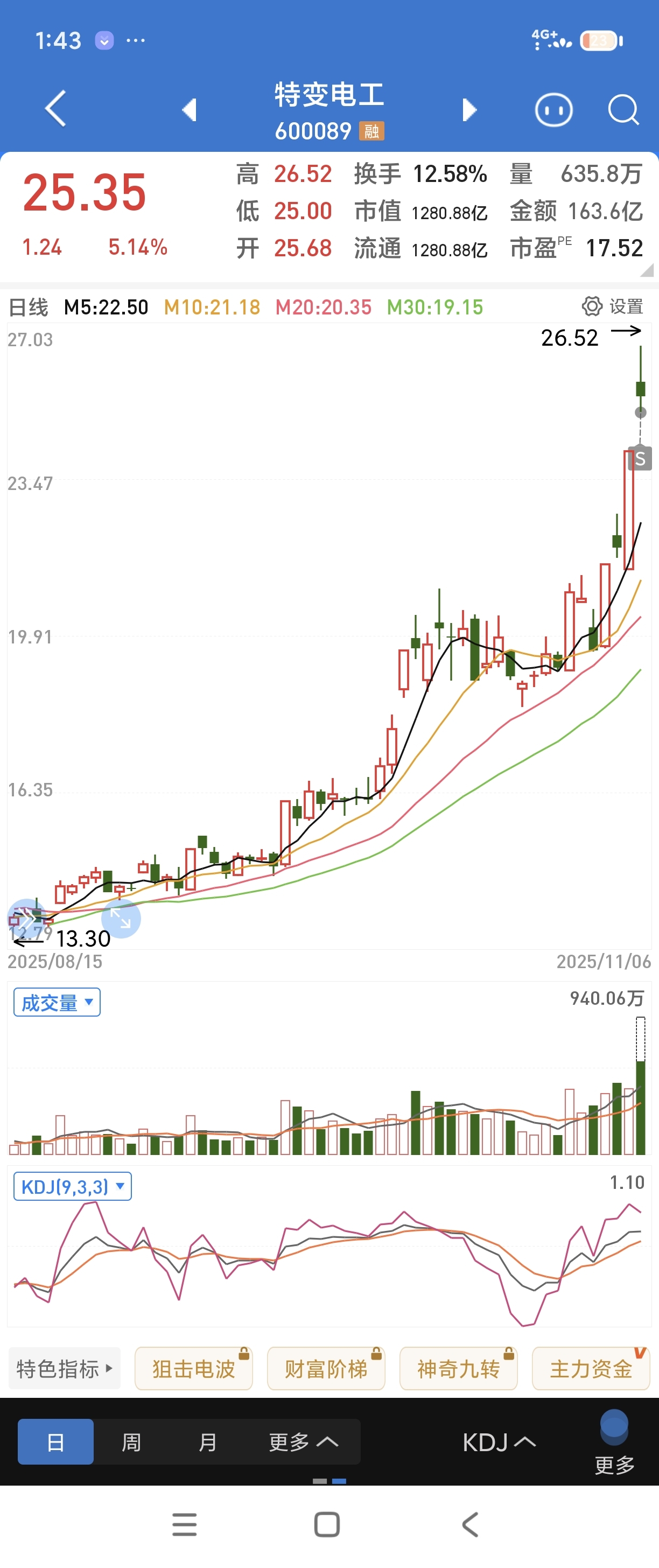Image resolution: width=659 pixels, height=1568 pixels.
Task: Open the 成交量 indicator dropdown
Action: 57,1002
